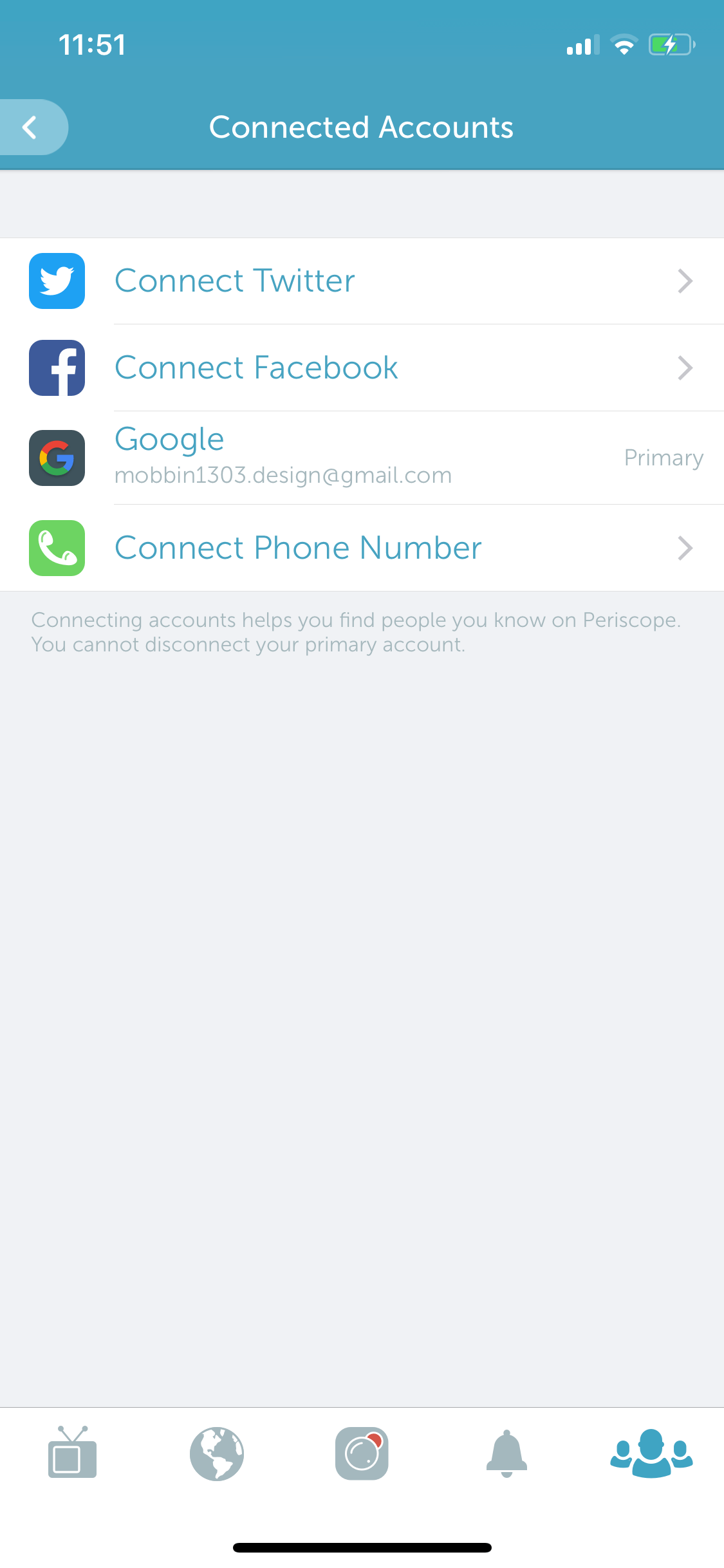Open the broadcast camera tab
The height and width of the screenshot is (1568, 724).
(362, 1453)
